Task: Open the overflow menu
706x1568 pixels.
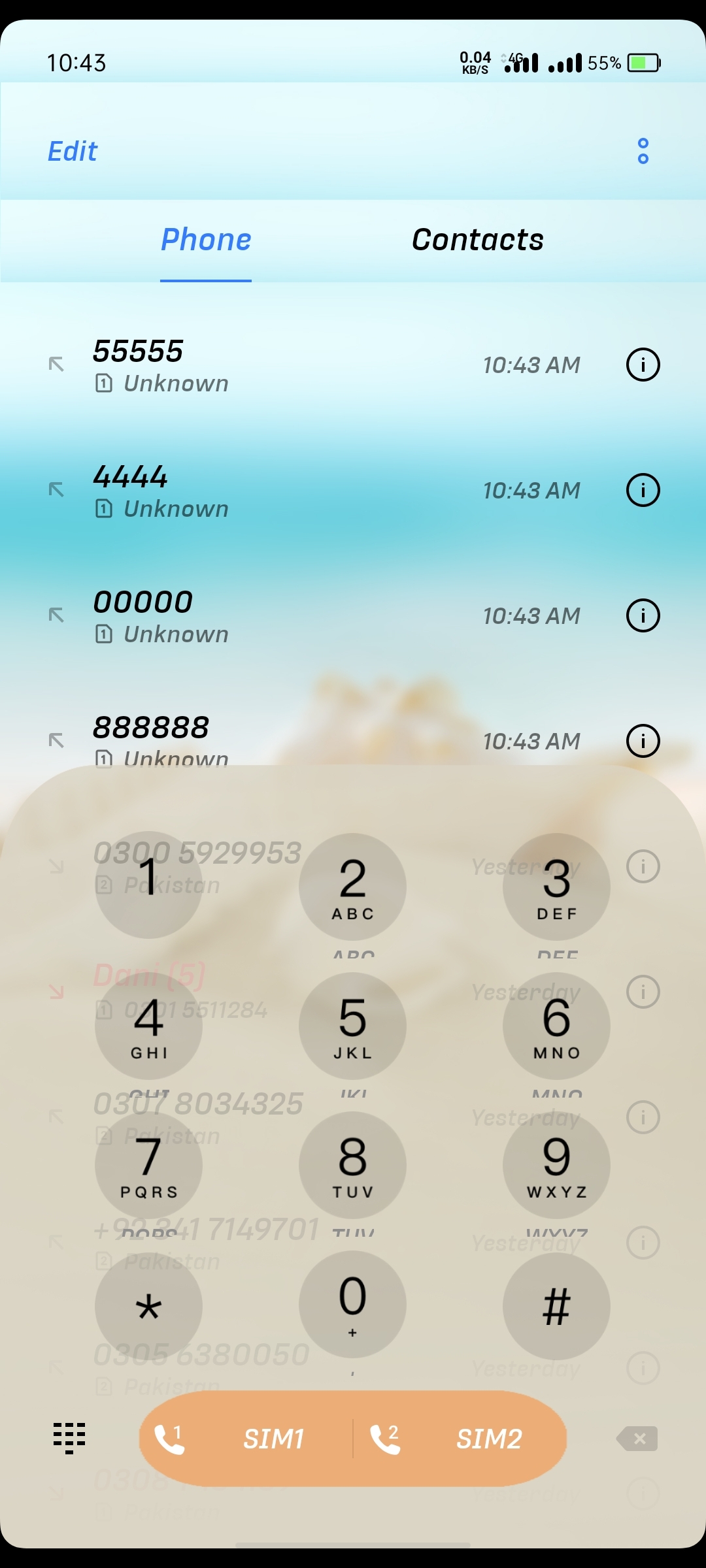Action: tap(643, 151)
